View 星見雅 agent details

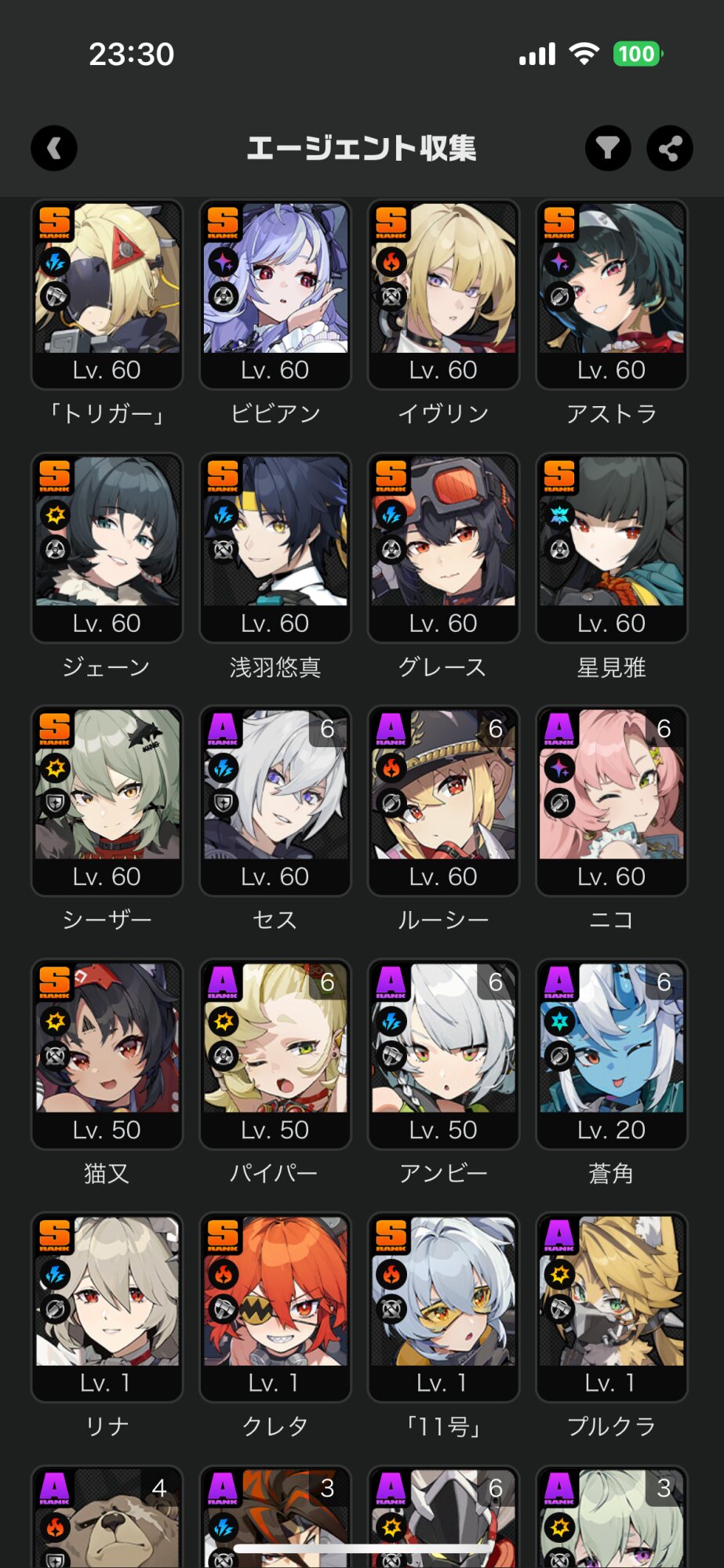(x=612, y=547)
